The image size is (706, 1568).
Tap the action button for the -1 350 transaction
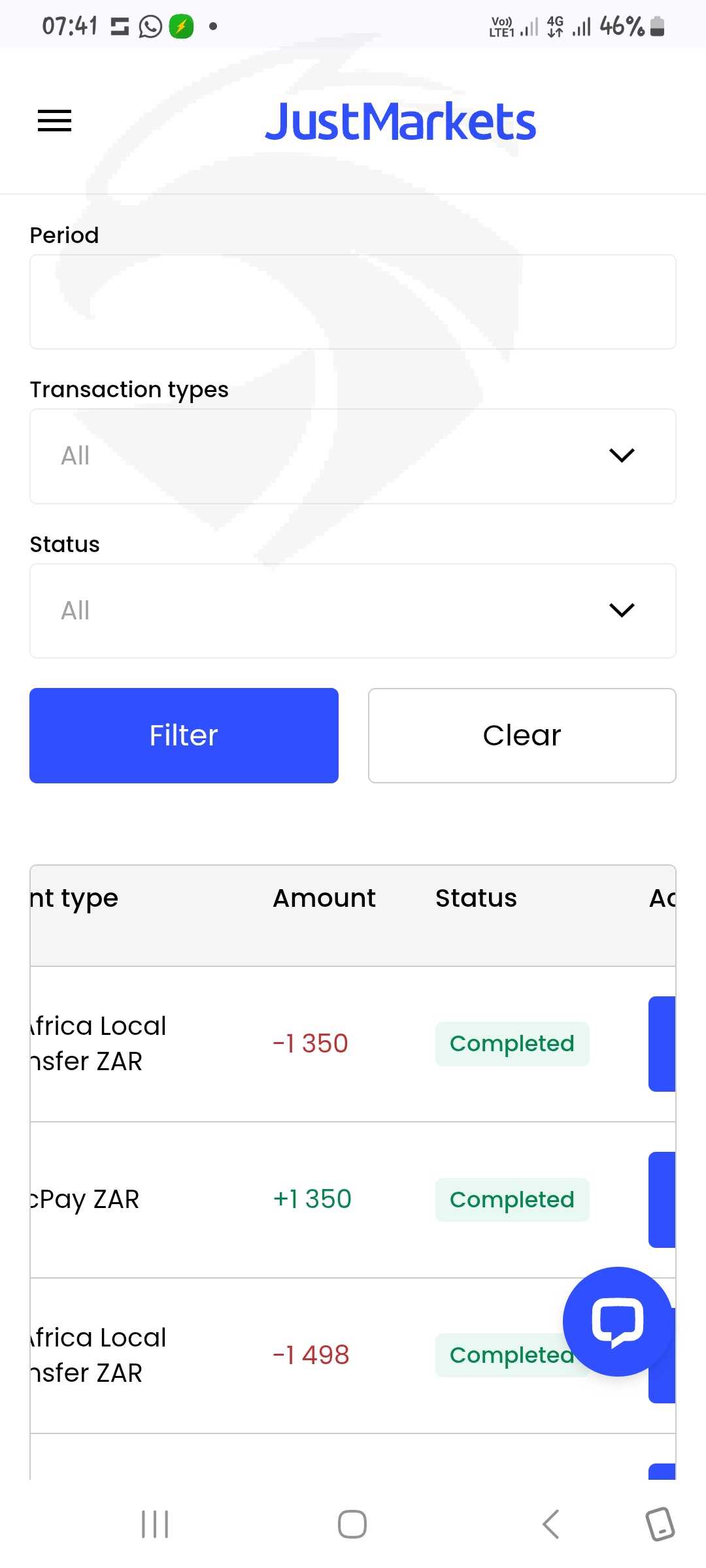click(662, 1044)
